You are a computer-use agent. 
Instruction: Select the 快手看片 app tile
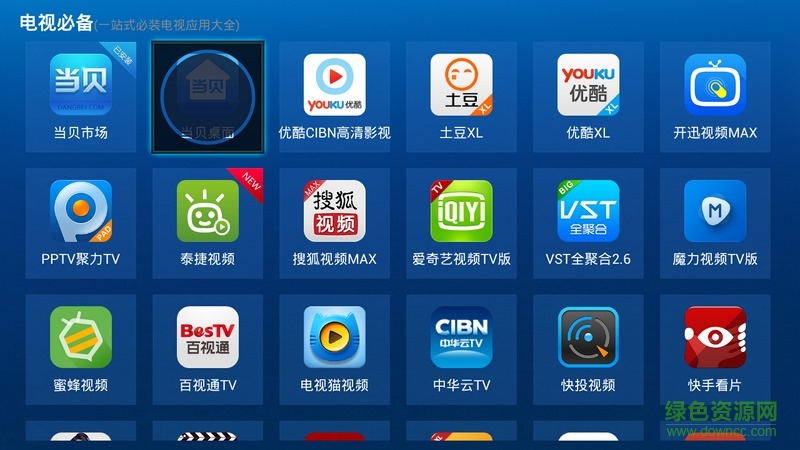click(715, 349)
